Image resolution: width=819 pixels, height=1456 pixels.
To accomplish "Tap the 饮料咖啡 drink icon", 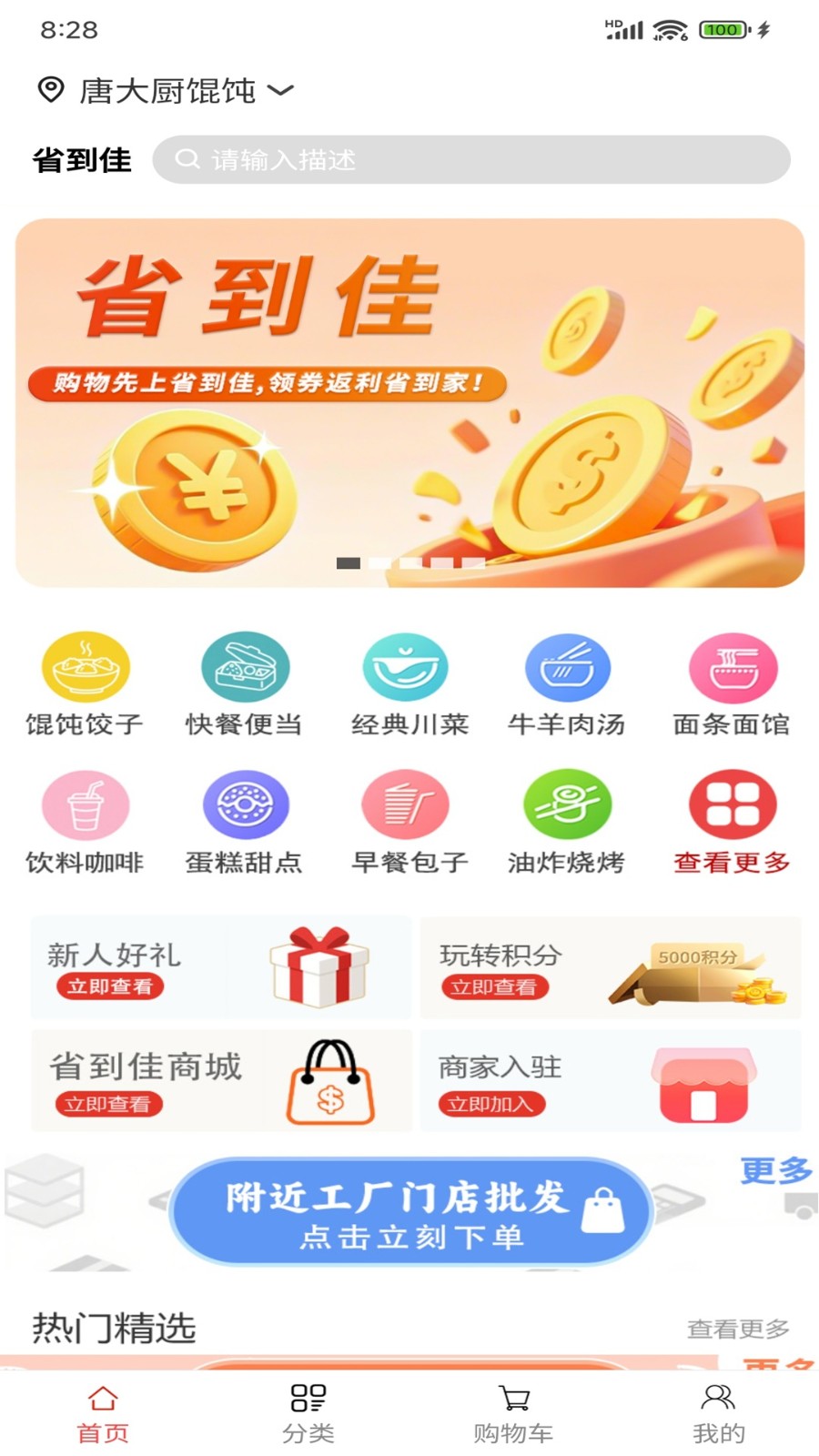I will pyautogui.click(x=84, y=807).
